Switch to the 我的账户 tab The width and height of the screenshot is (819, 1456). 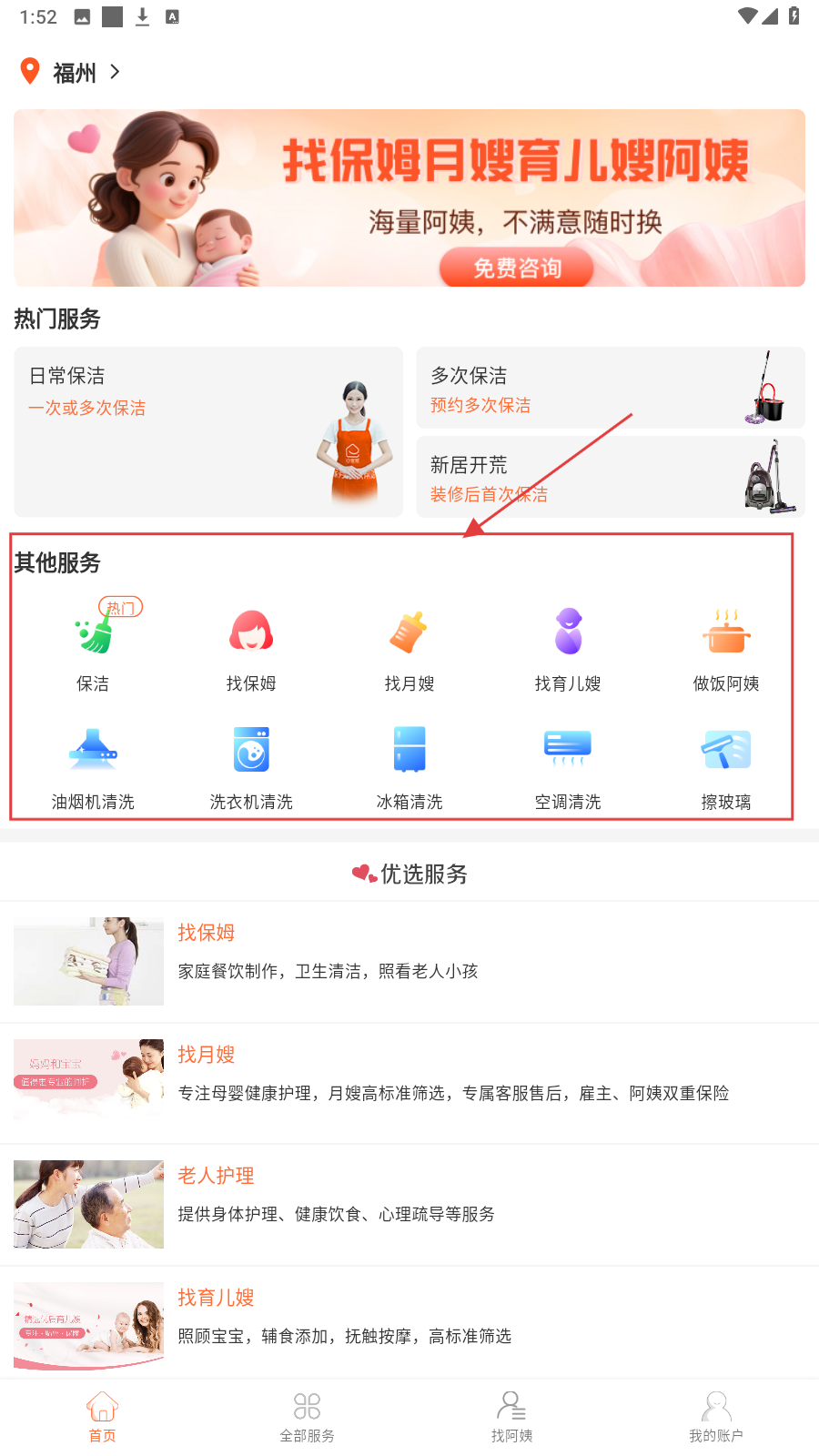[716, 1417]
